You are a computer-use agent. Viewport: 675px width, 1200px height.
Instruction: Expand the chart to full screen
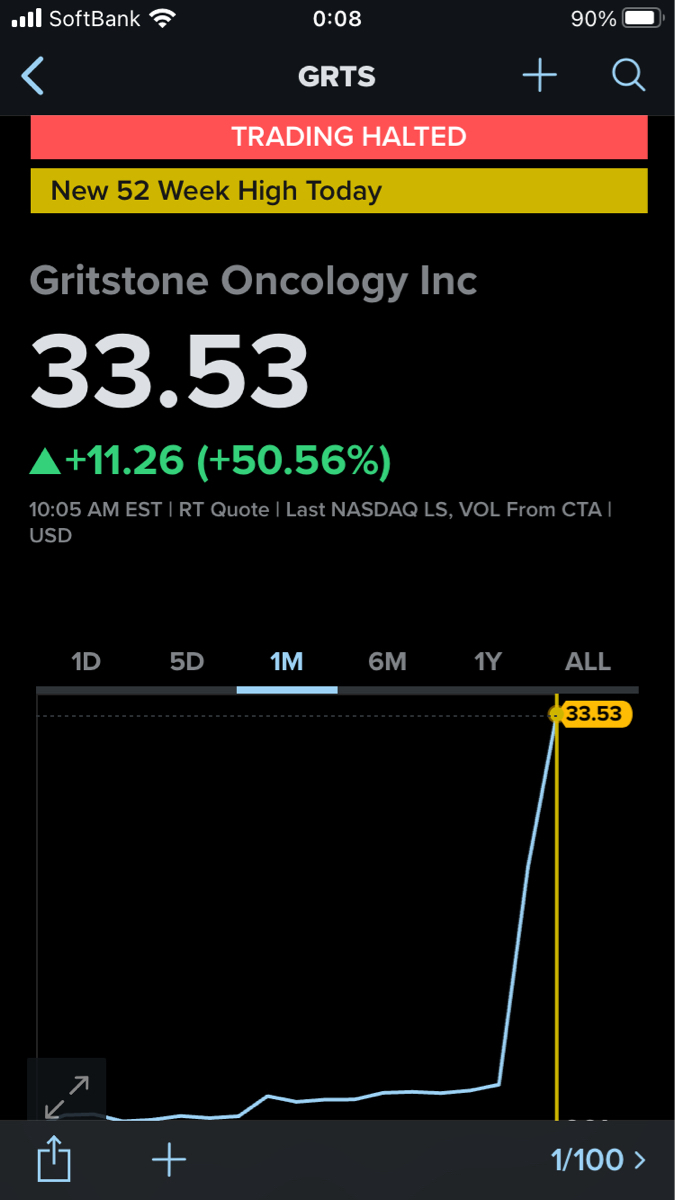pyautogui.click(x=66, y=1097)
